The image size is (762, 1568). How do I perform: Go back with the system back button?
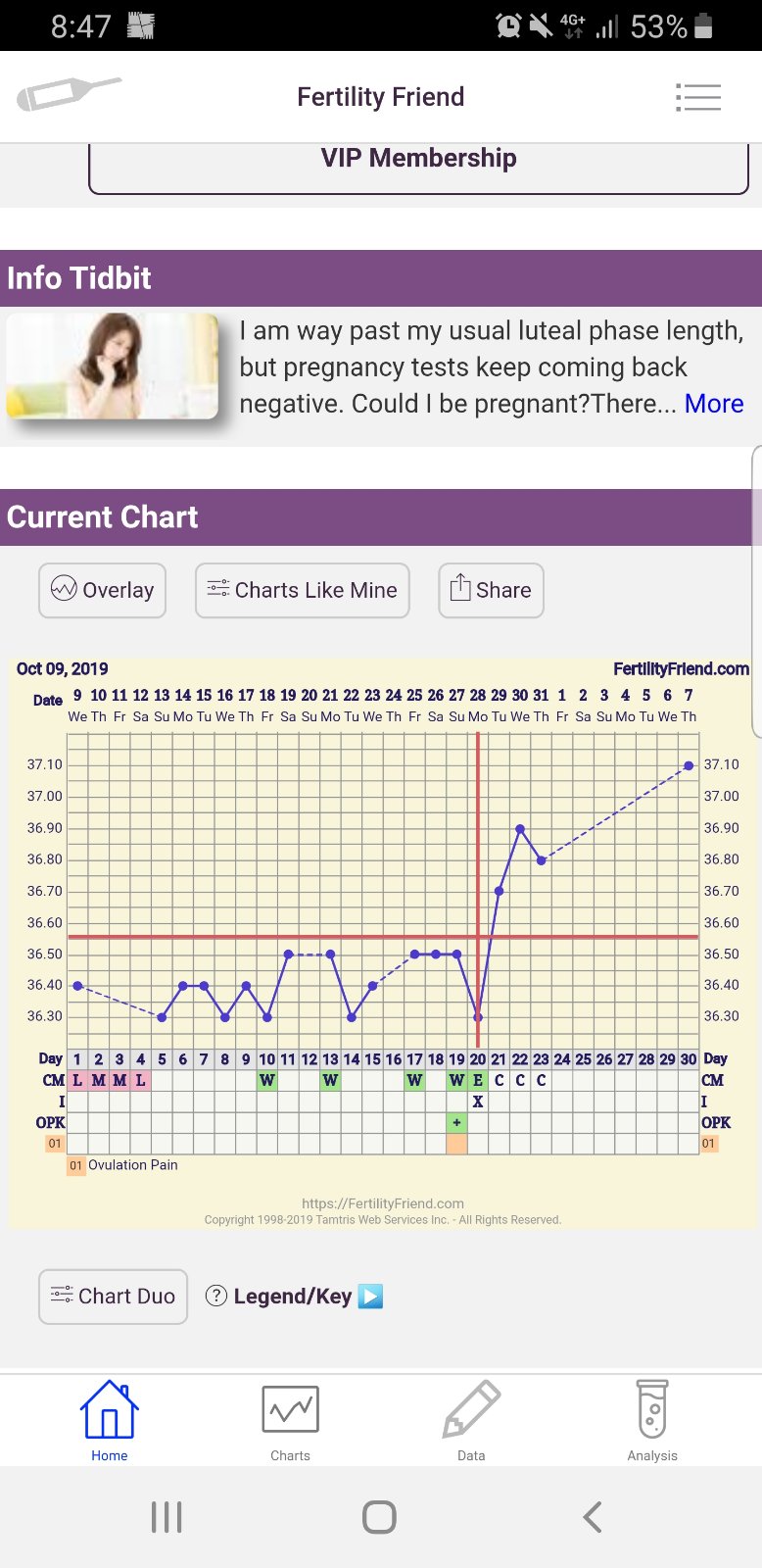tap(592, 1517)
